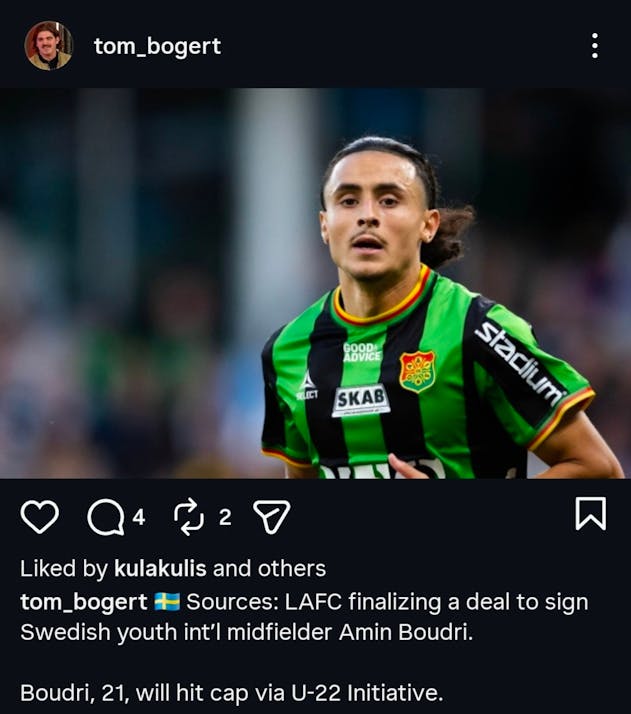Open the tom_bogert username in post header

pos(157,46)
